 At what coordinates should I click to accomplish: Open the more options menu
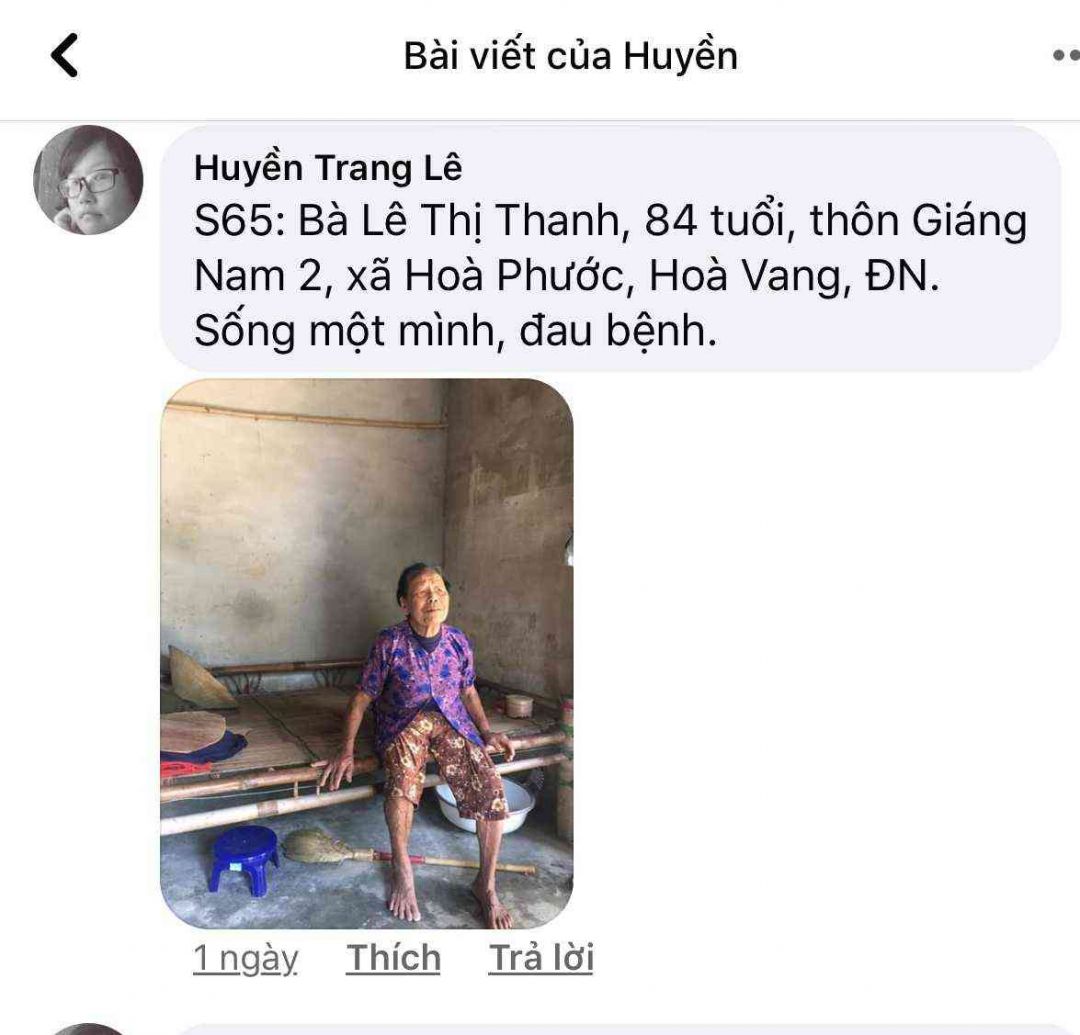pos(1064,56)
